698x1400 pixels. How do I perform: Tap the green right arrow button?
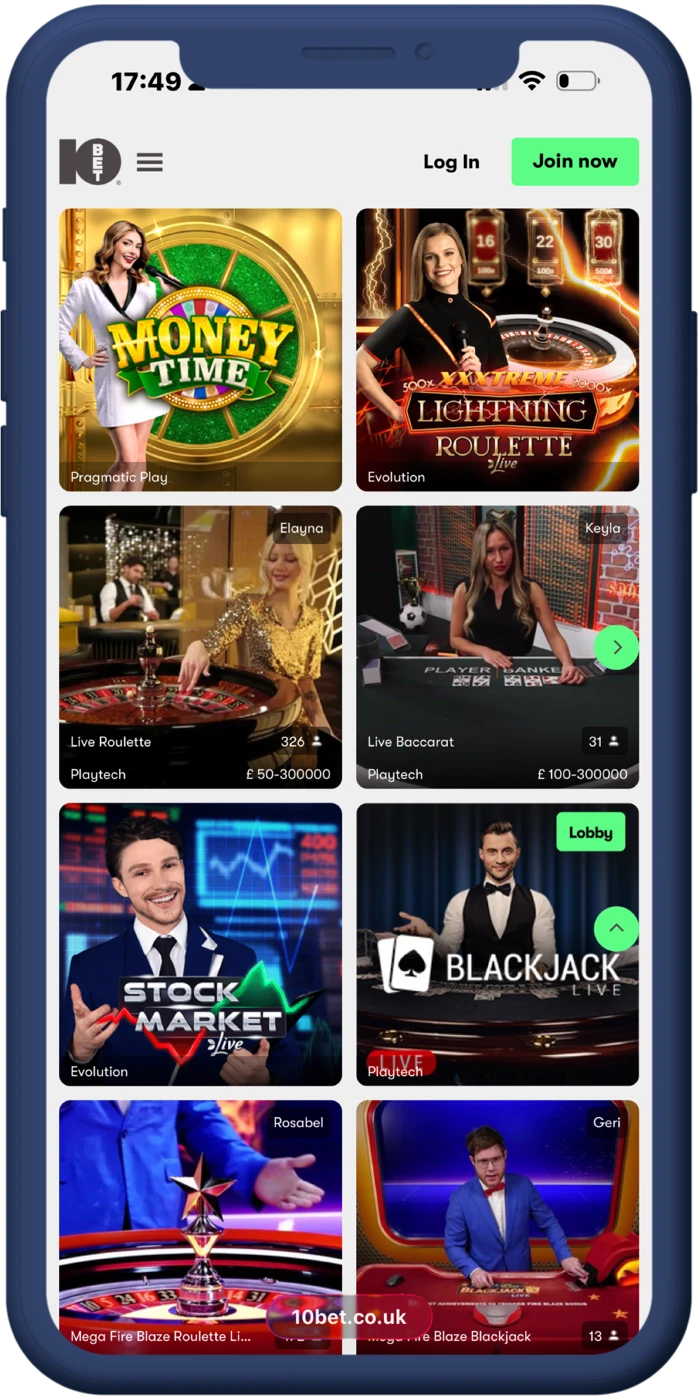click(616, 648)
